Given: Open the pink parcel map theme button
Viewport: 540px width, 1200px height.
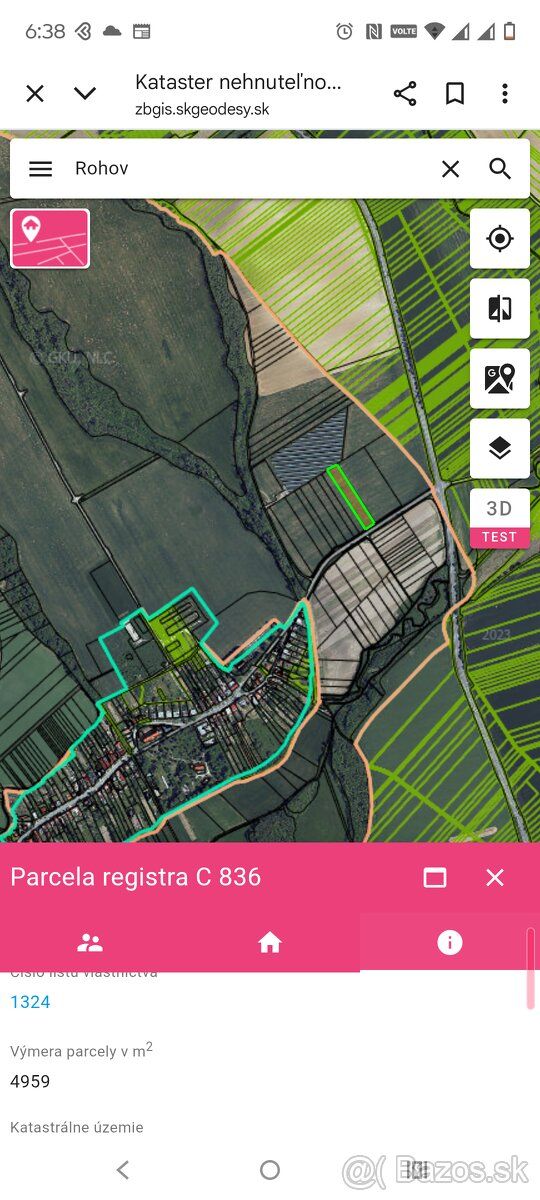Looking at the screenshot, I should 50,238.
